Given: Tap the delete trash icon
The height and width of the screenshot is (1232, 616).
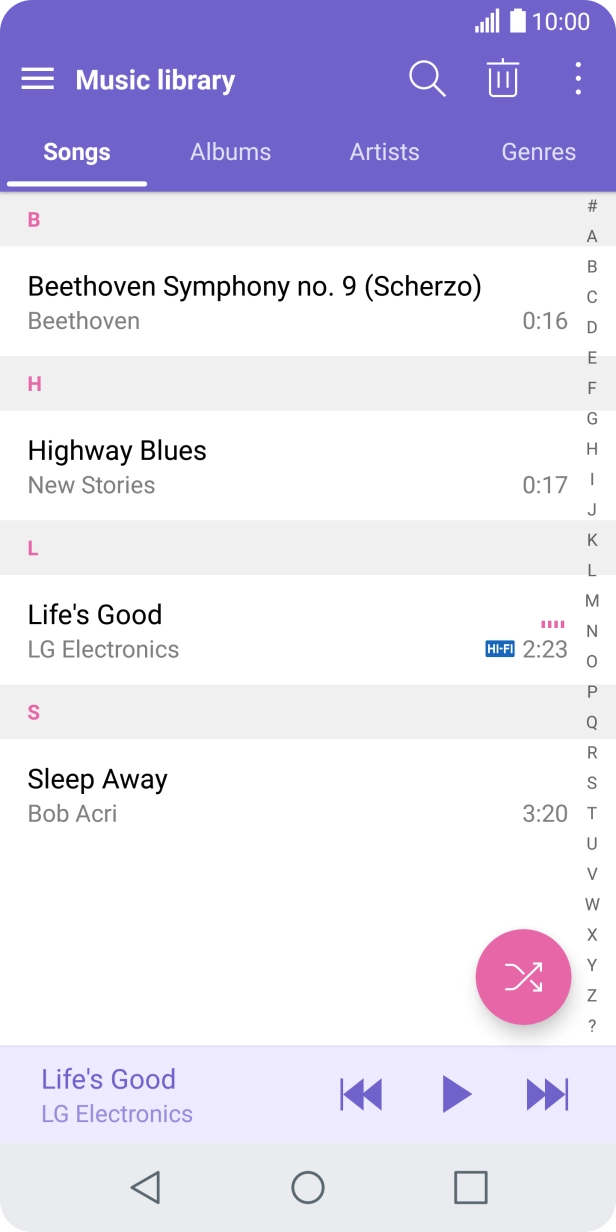Looking at the screenshot, I should (503, 79).
